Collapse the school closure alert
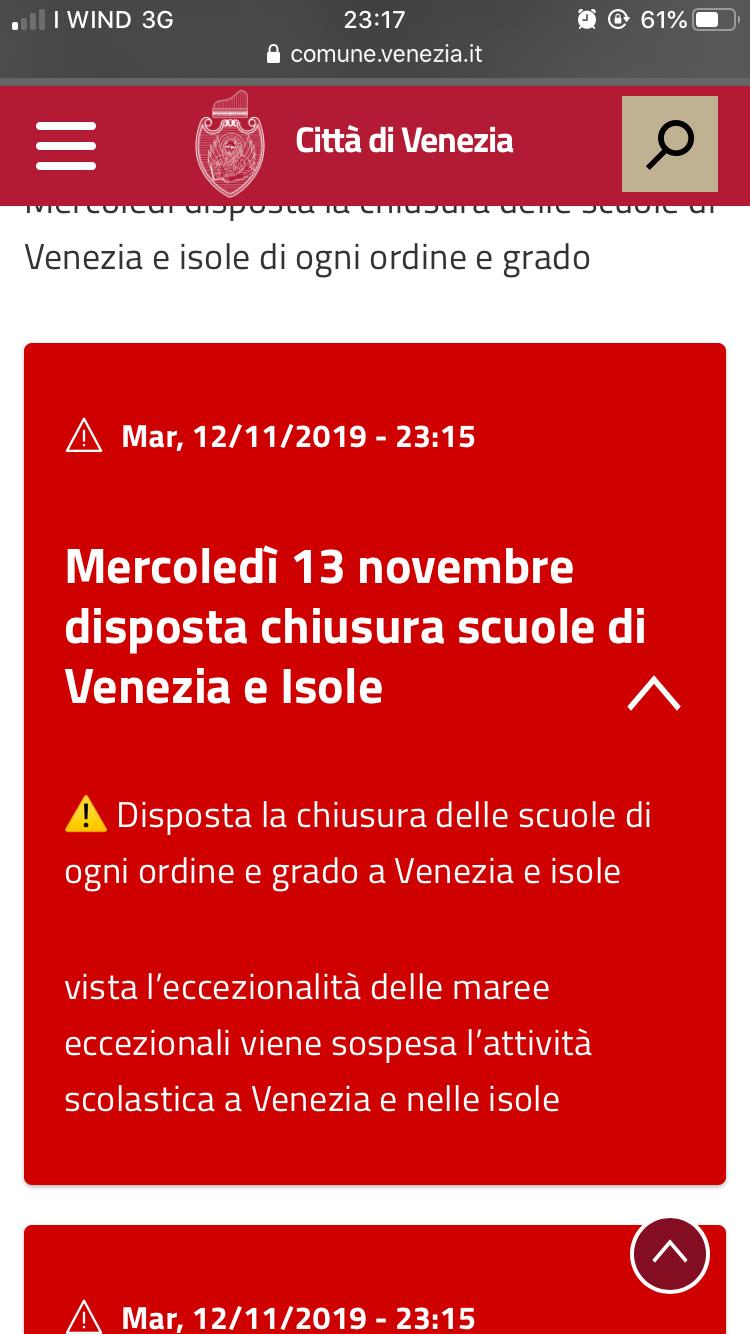Image resolution: width=750 pixels, height=1334 pixels. (654, 692)
